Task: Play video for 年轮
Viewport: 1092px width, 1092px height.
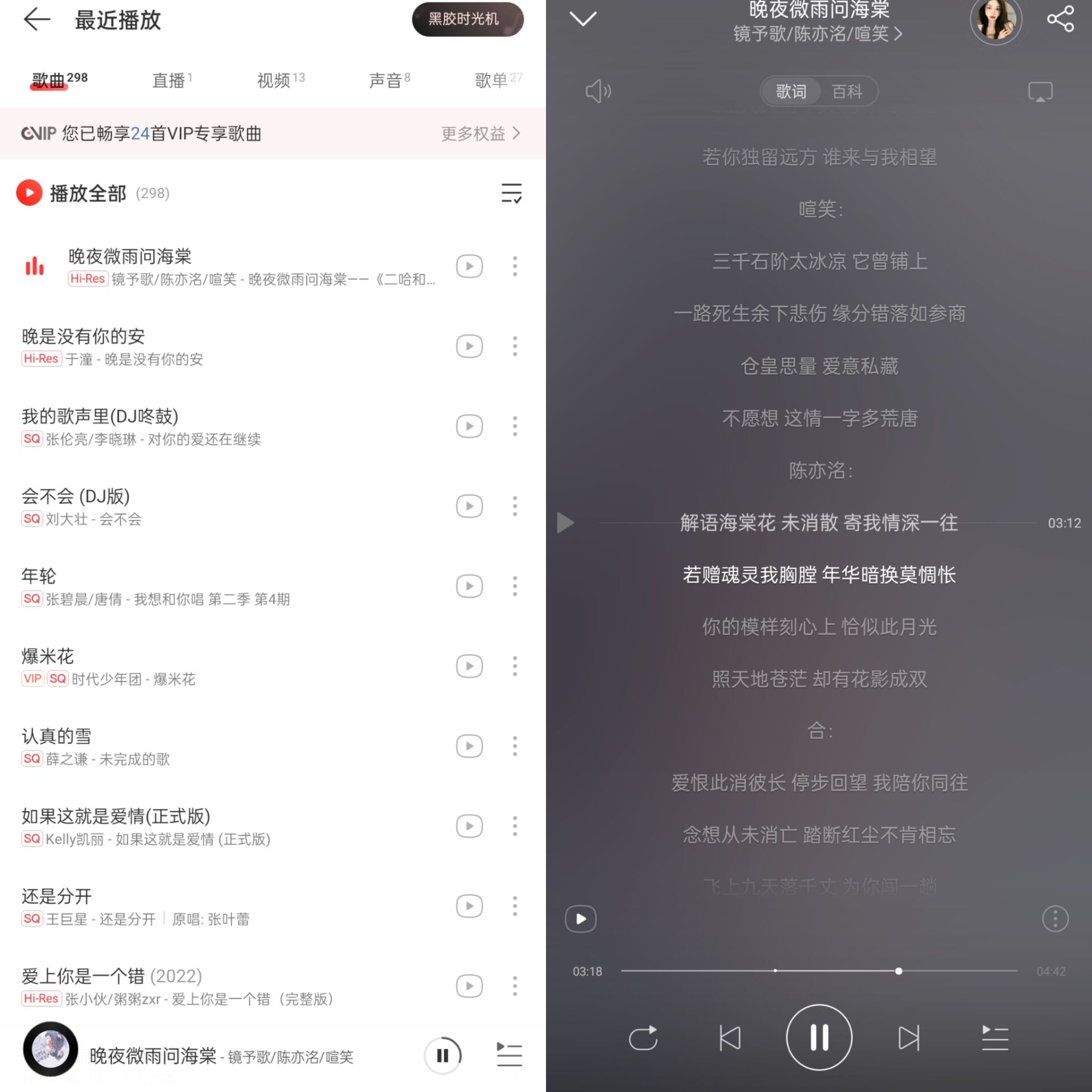Action: pyautogui.click(x=469, y=586)
